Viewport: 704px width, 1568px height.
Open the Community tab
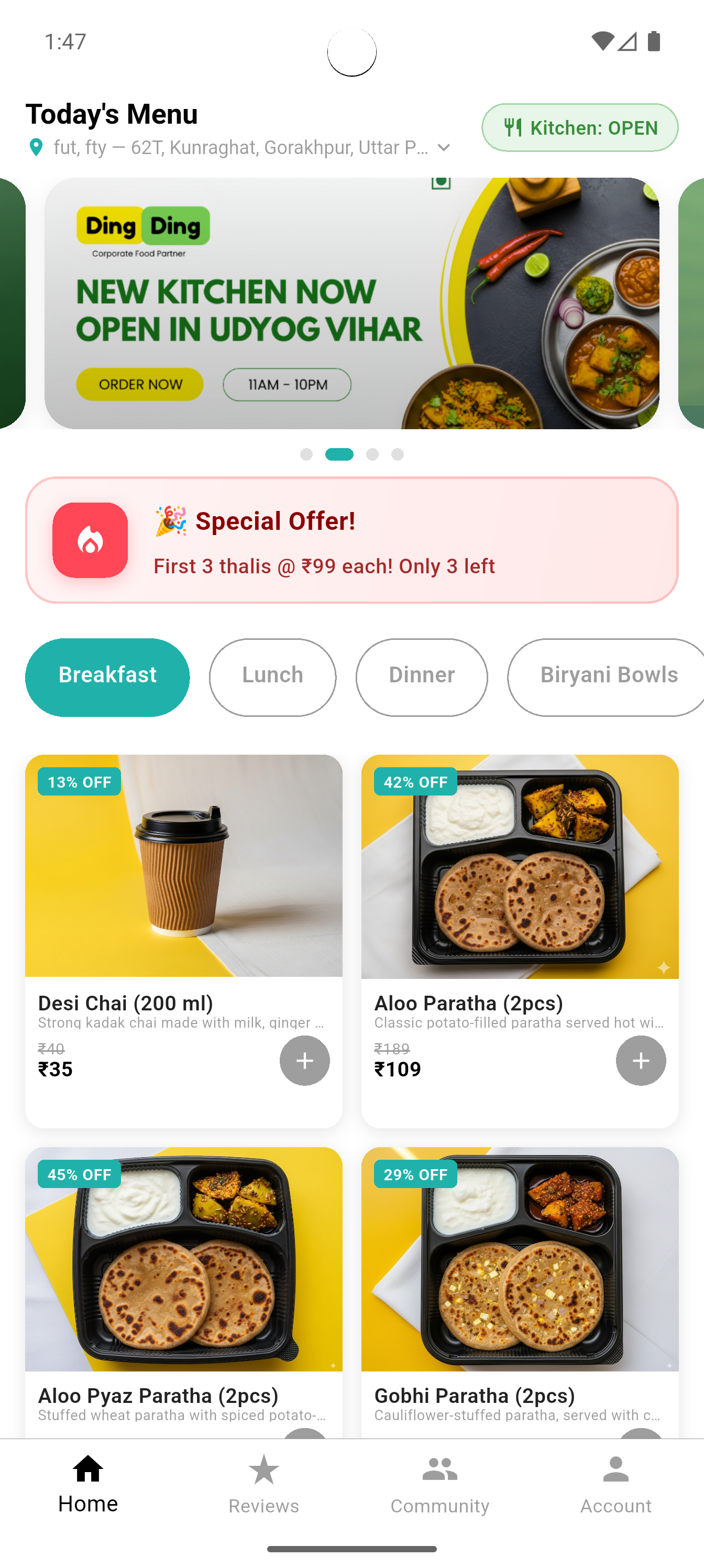(x=440, y=1484)
